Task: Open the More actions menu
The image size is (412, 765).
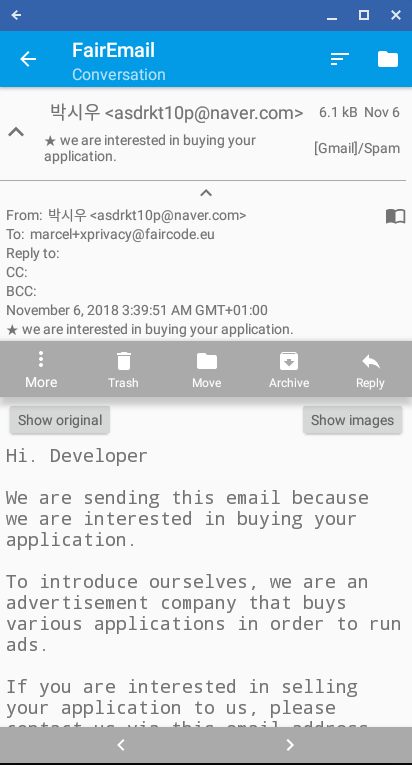Action: (x=41, y=369)
